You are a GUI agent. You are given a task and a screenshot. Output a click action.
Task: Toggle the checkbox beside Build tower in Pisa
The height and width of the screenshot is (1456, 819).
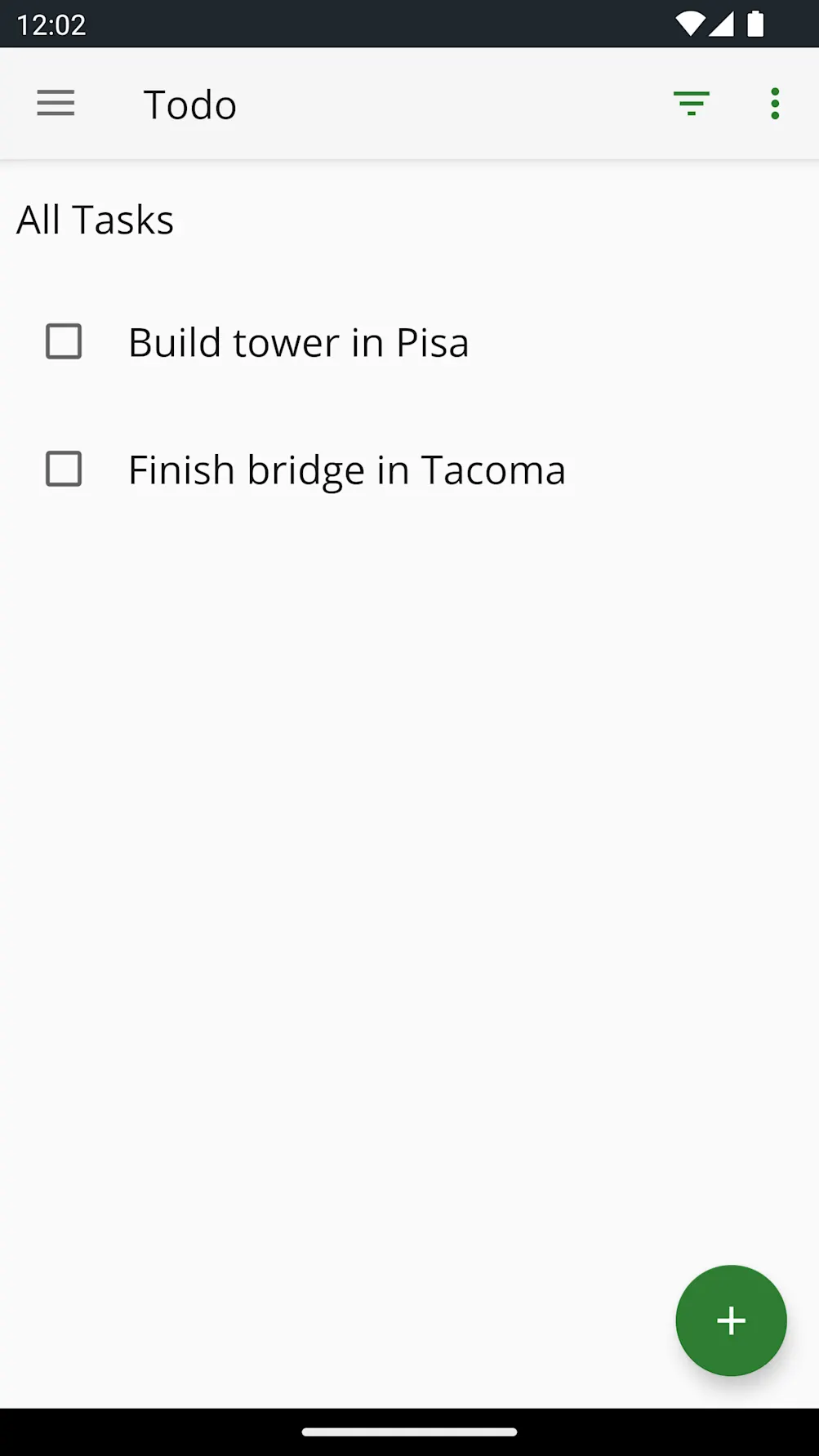pyautogui.click(x=65, y=342)
